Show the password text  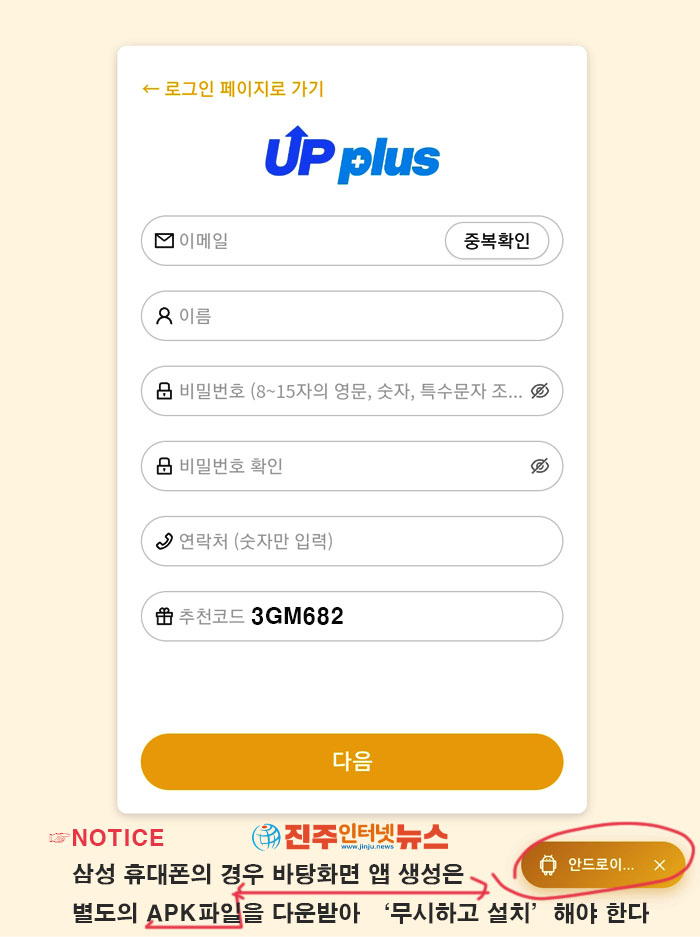point(540,391)
